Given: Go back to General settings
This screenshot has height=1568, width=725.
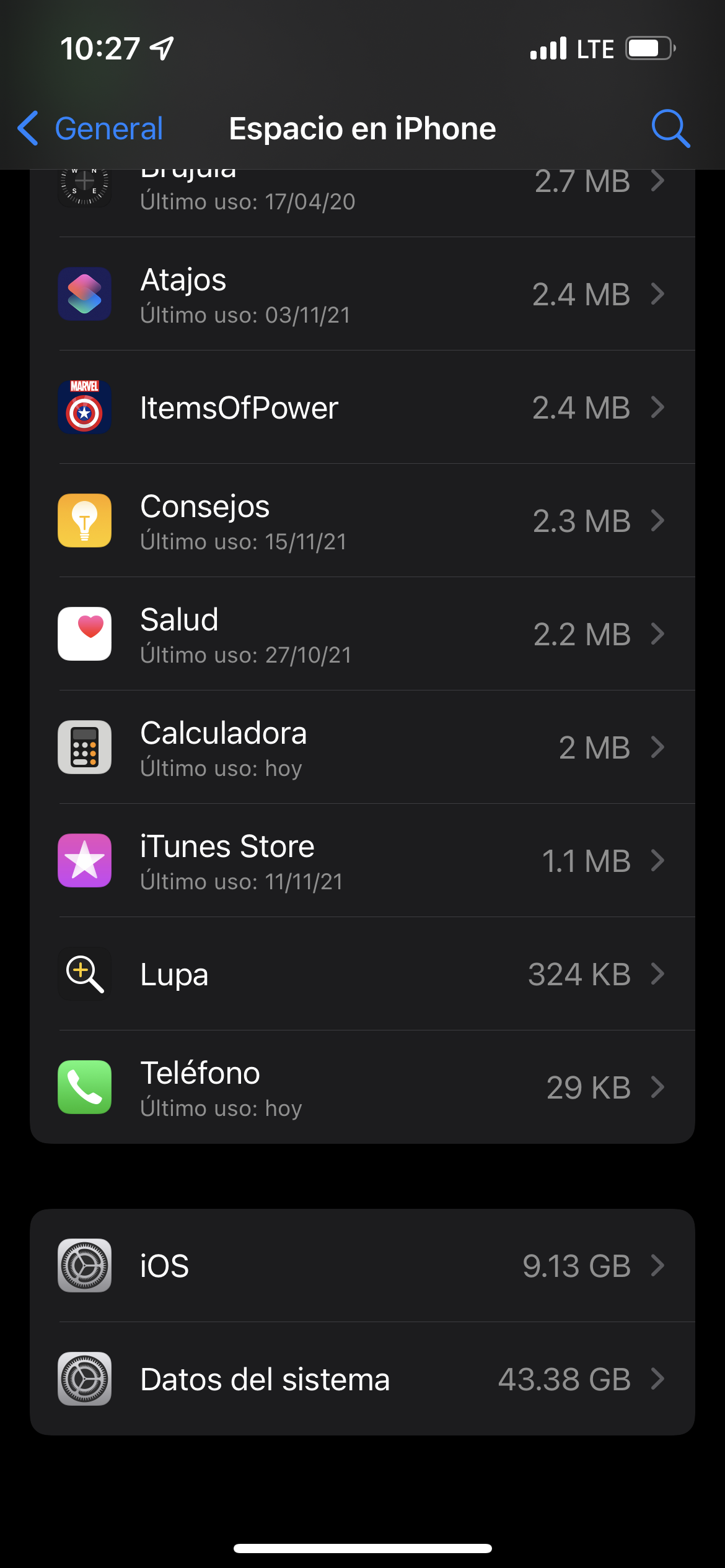Looking at the screenshot, I should click(x=90, y=129).
